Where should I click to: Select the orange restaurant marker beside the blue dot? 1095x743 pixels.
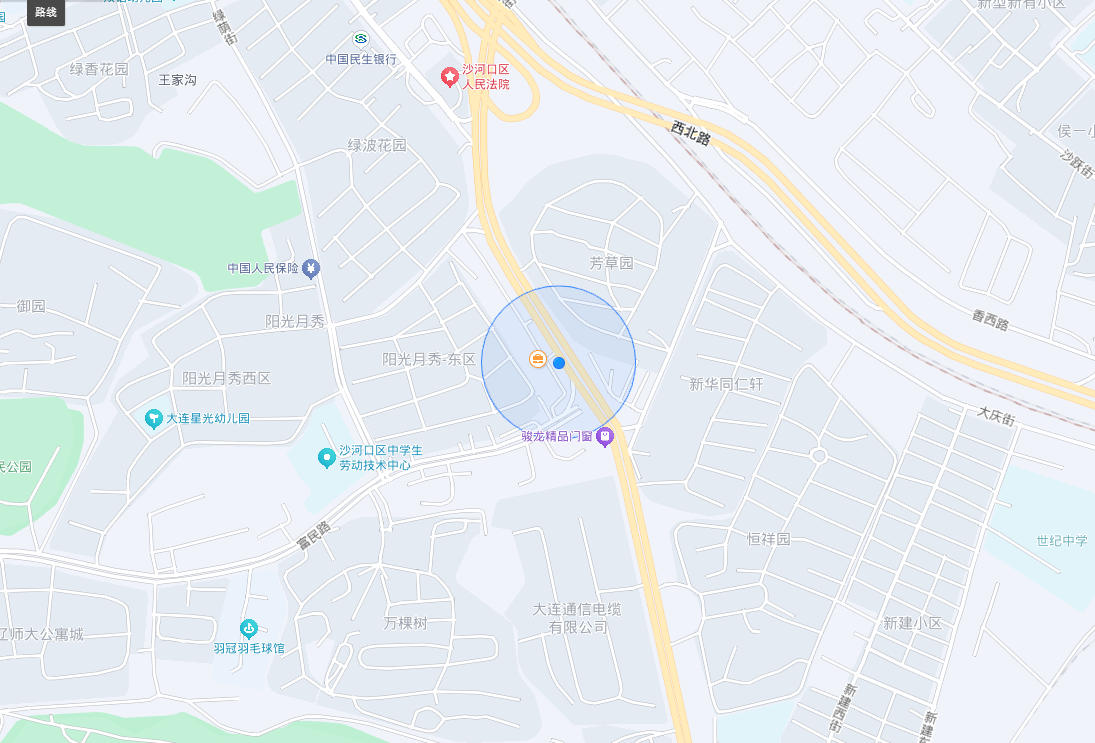[537, 359]
